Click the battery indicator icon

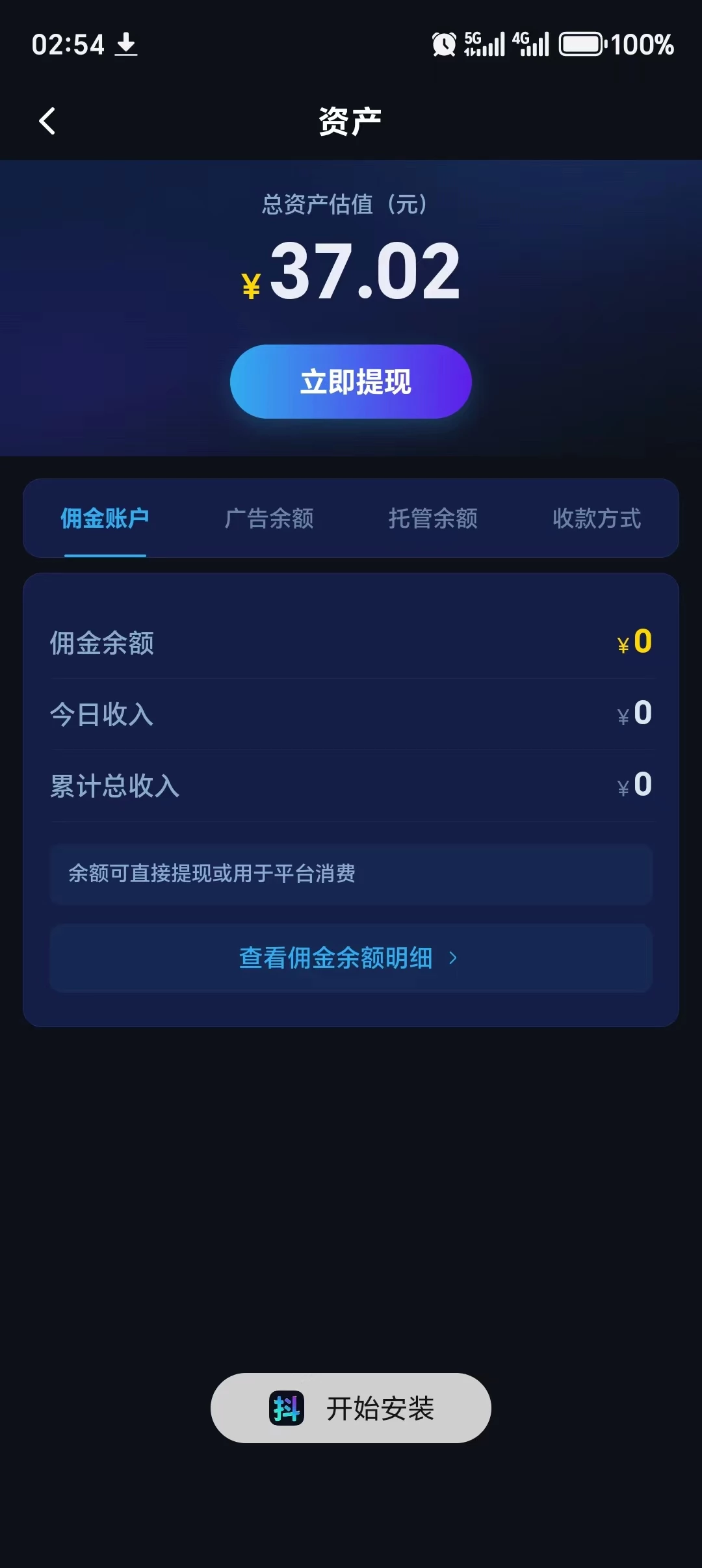582,45
